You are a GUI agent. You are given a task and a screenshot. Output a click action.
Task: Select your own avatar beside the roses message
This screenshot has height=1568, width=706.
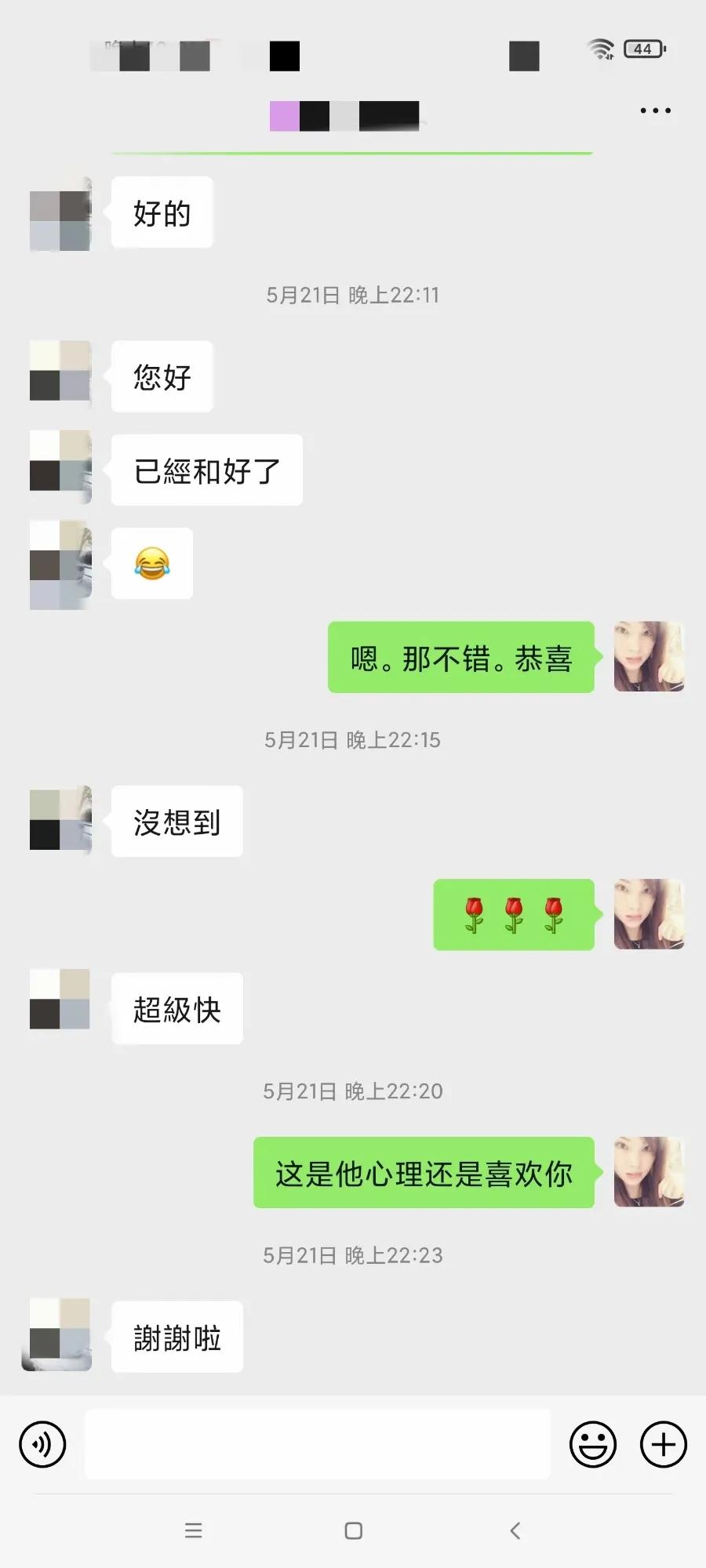[x=649, y=914]
